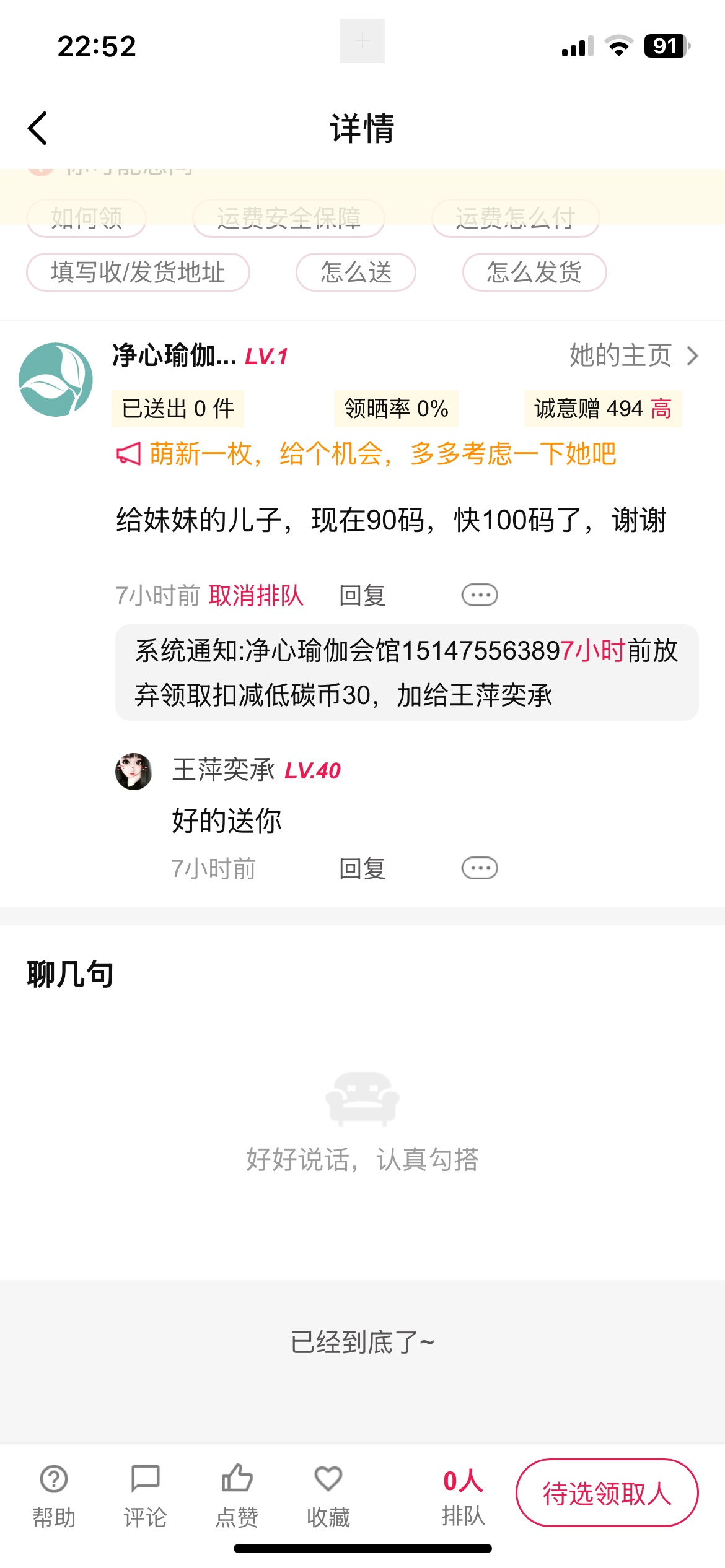Select the 怎么送 chip

[356, 272]
